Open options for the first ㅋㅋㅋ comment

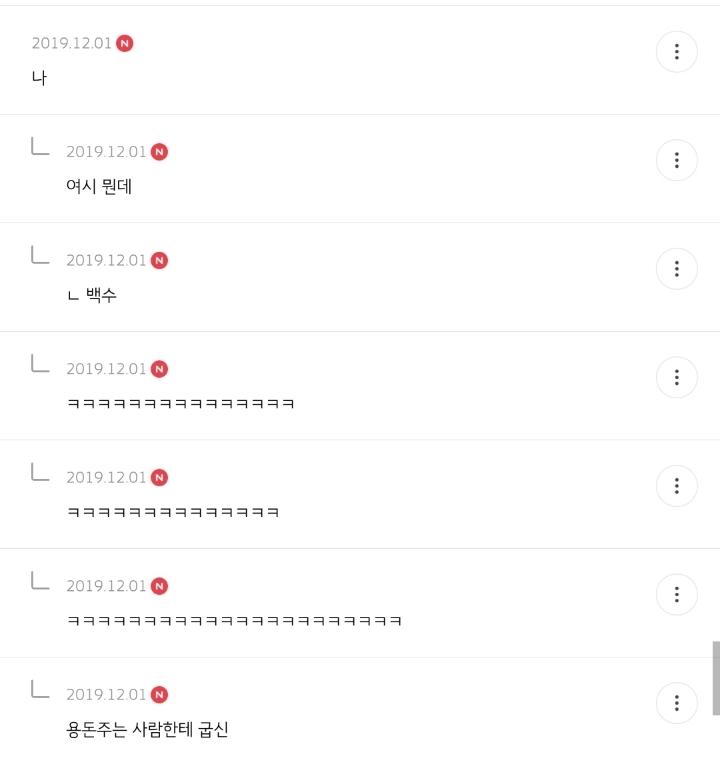[x=677, y=377]
